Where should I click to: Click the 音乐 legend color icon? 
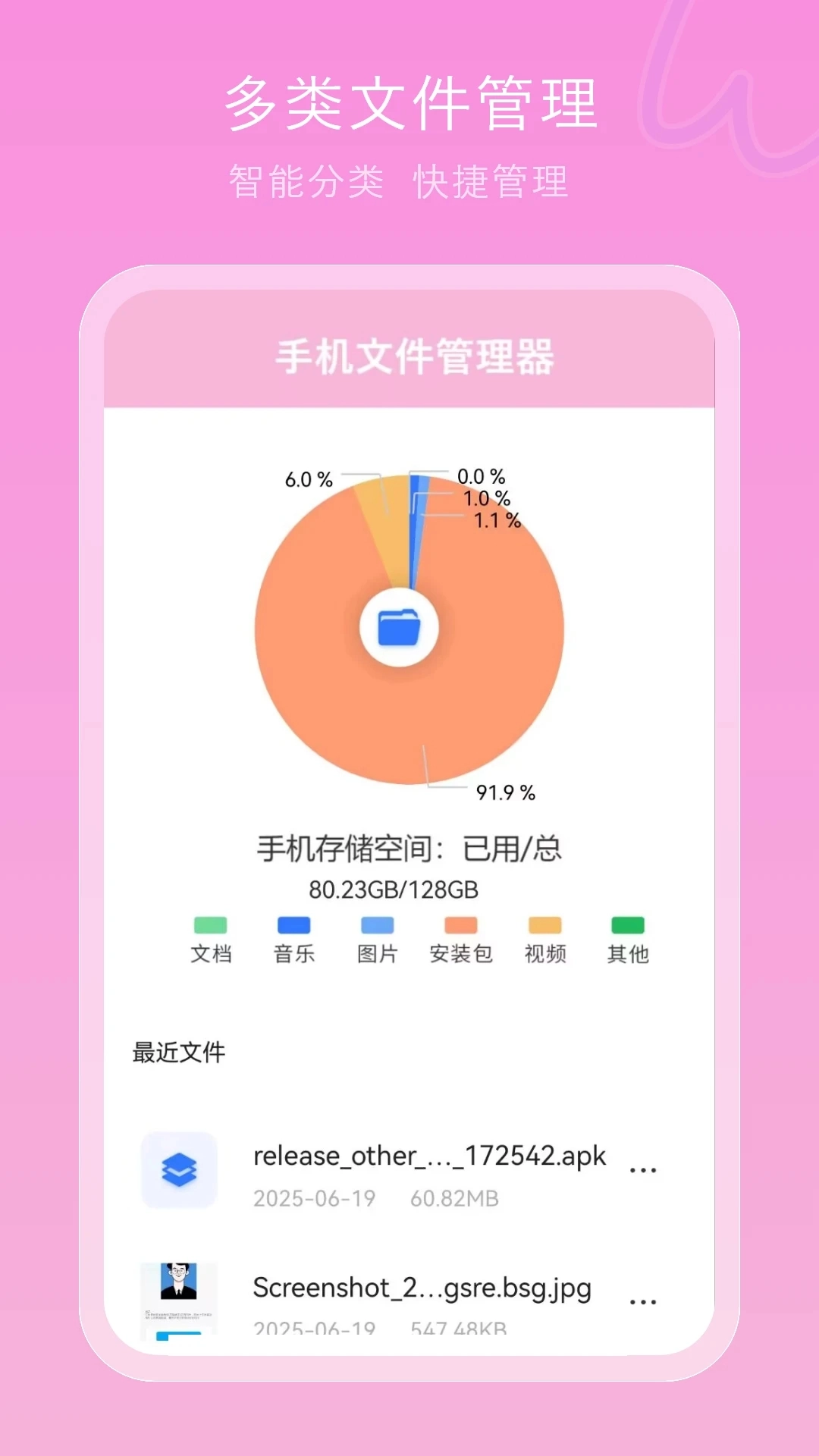[x=294, y=925]
